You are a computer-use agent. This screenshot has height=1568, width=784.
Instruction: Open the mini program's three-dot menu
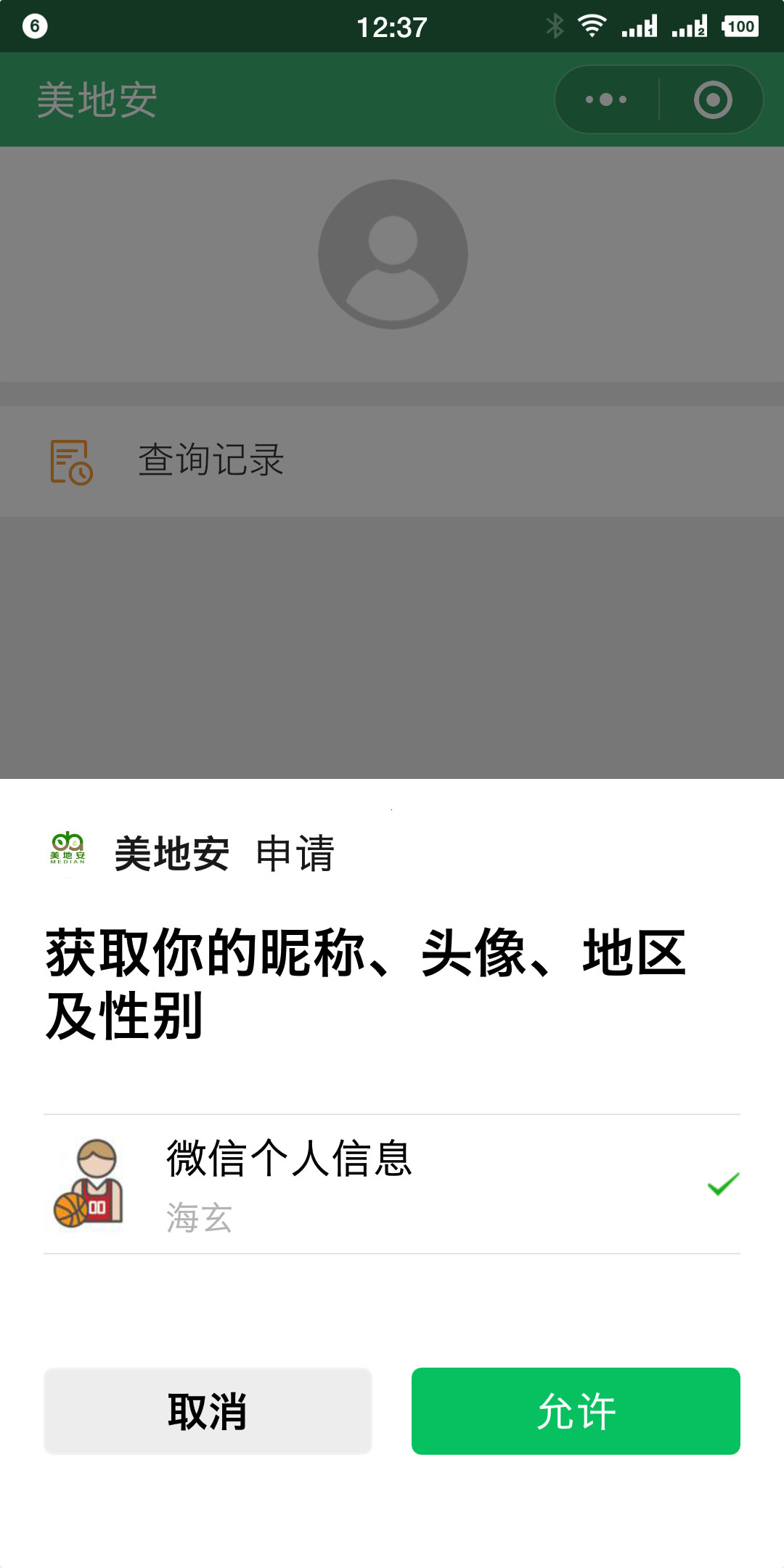[607, 99]
